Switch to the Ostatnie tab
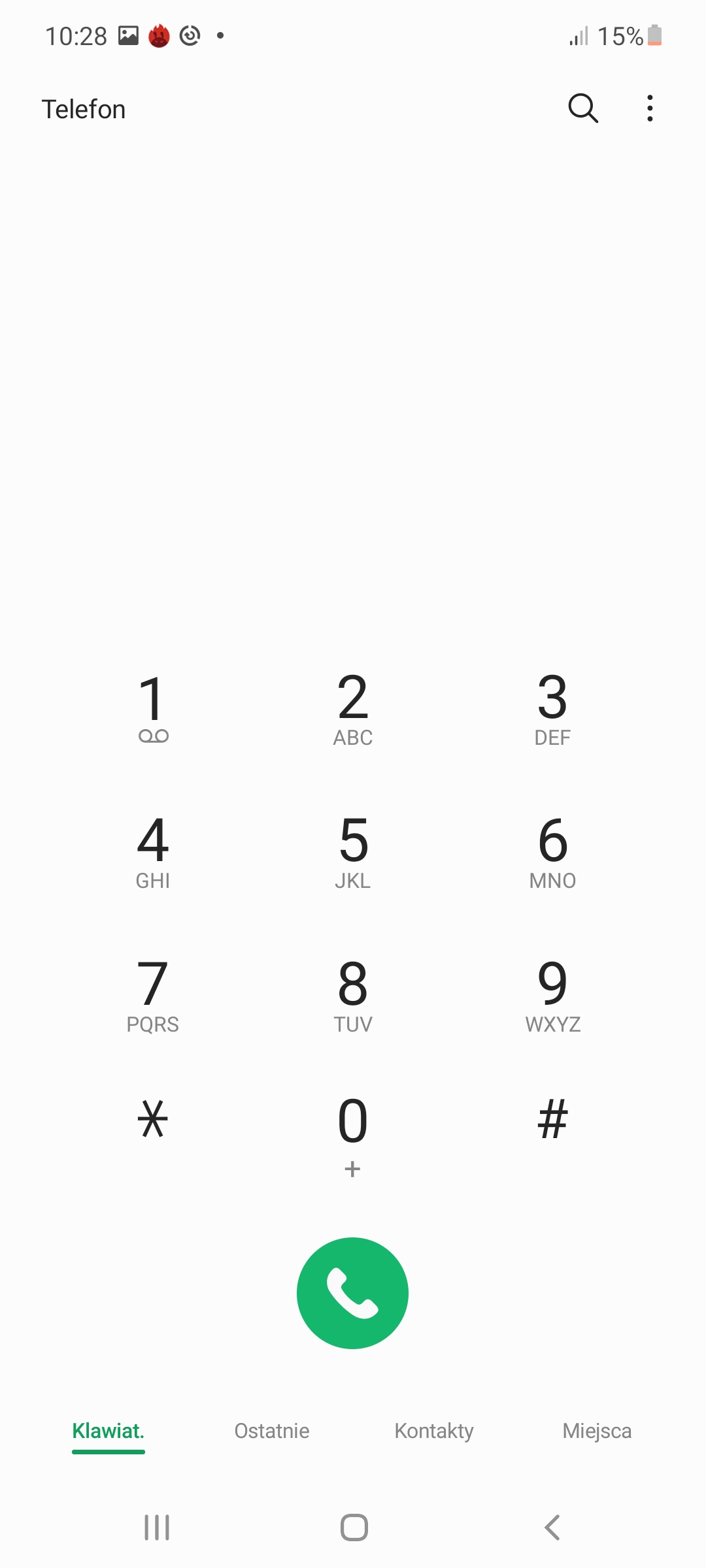The height and width of the screenshot is (1568, 706). tap(272, 1431)
